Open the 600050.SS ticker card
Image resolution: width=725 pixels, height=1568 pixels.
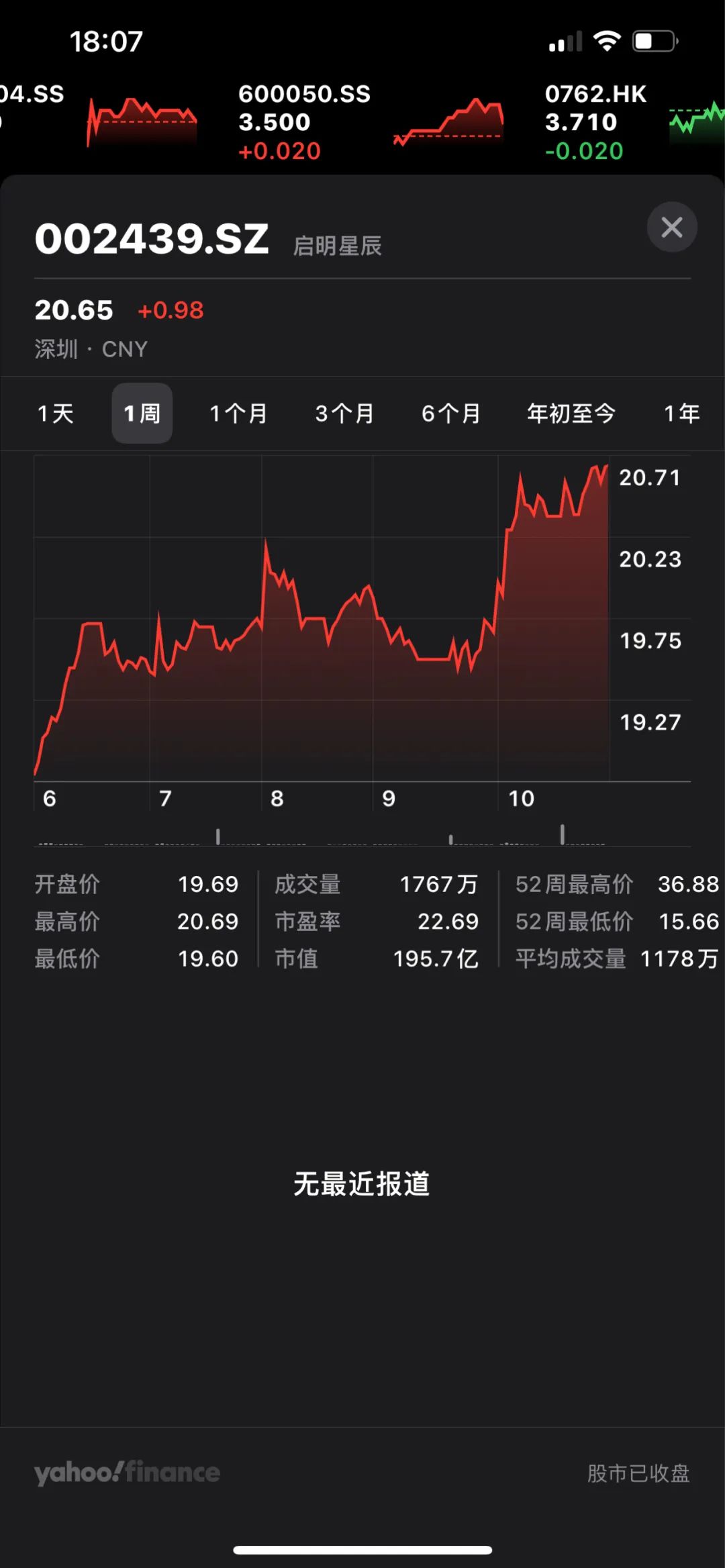click(369, 122)
